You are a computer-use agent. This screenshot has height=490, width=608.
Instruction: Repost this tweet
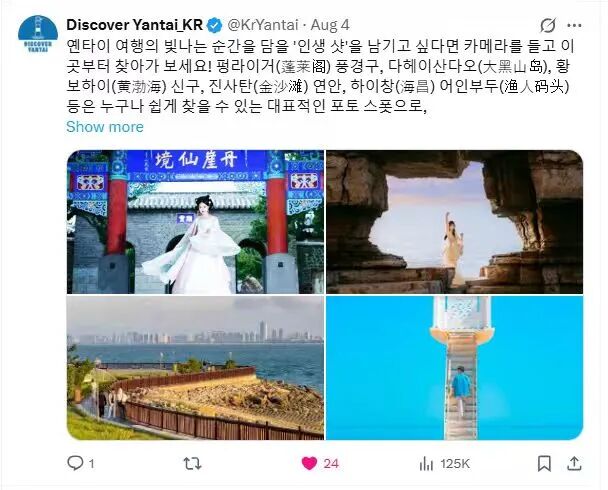192,463
